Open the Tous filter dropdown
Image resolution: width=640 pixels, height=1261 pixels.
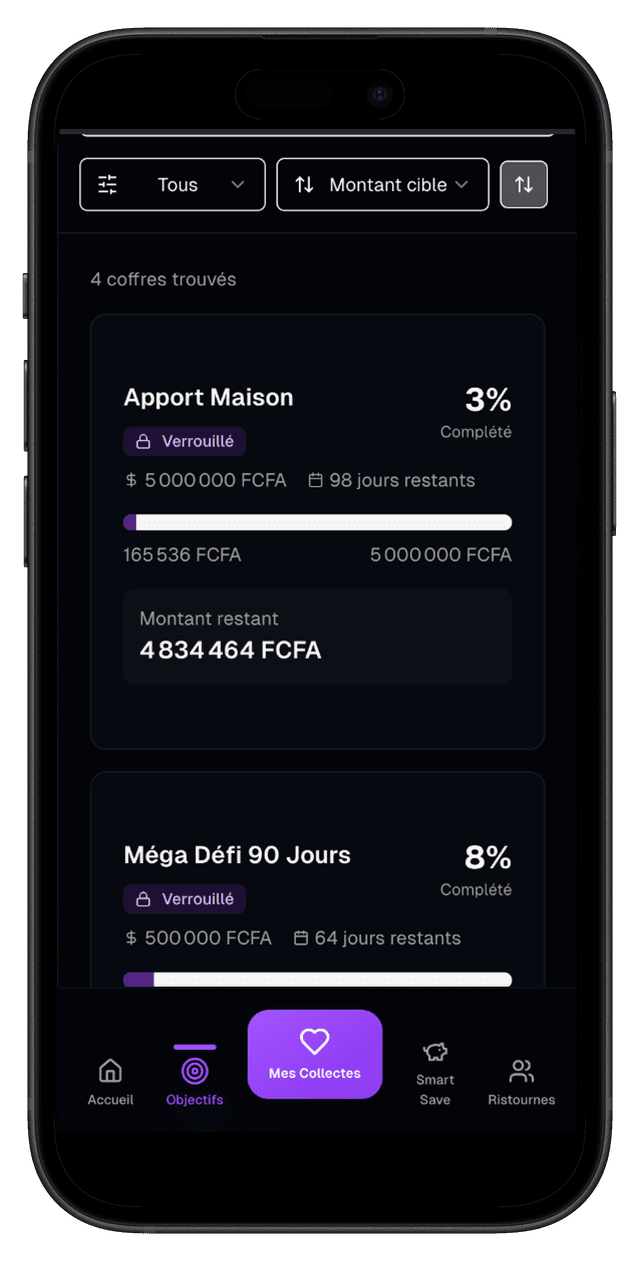pos(172,185)
